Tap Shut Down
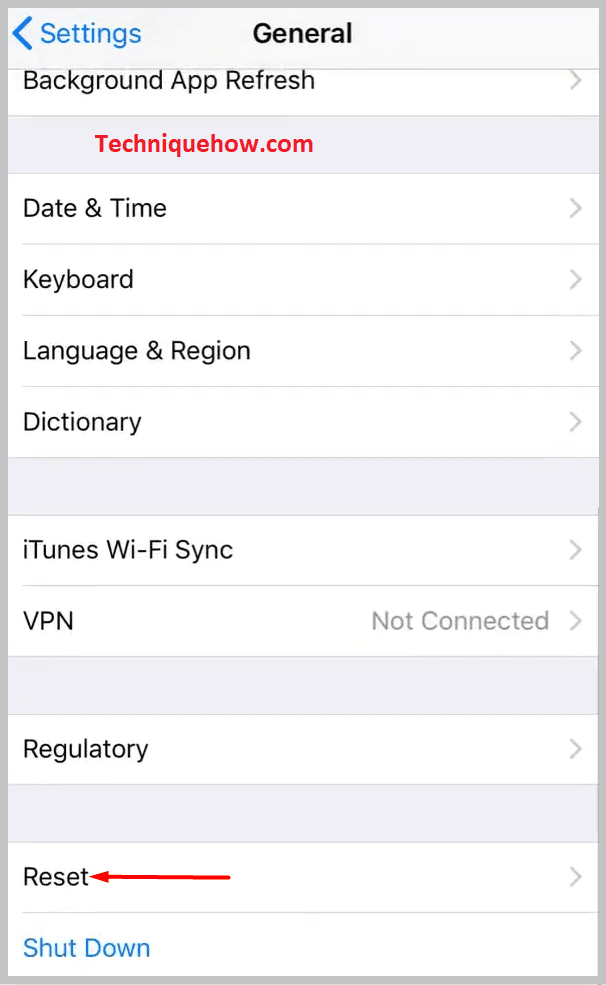The height and width of the screenshot is (985, 606). point(87,948)
